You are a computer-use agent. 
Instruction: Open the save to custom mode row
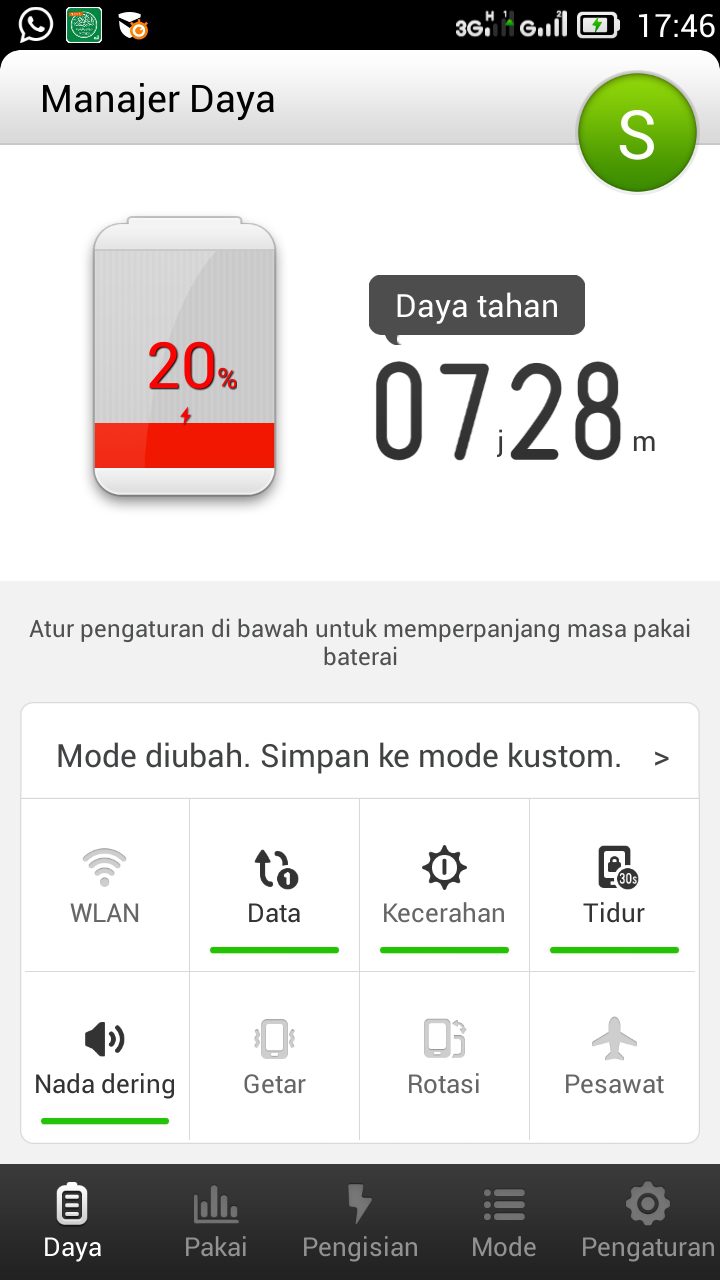(360, 756)
